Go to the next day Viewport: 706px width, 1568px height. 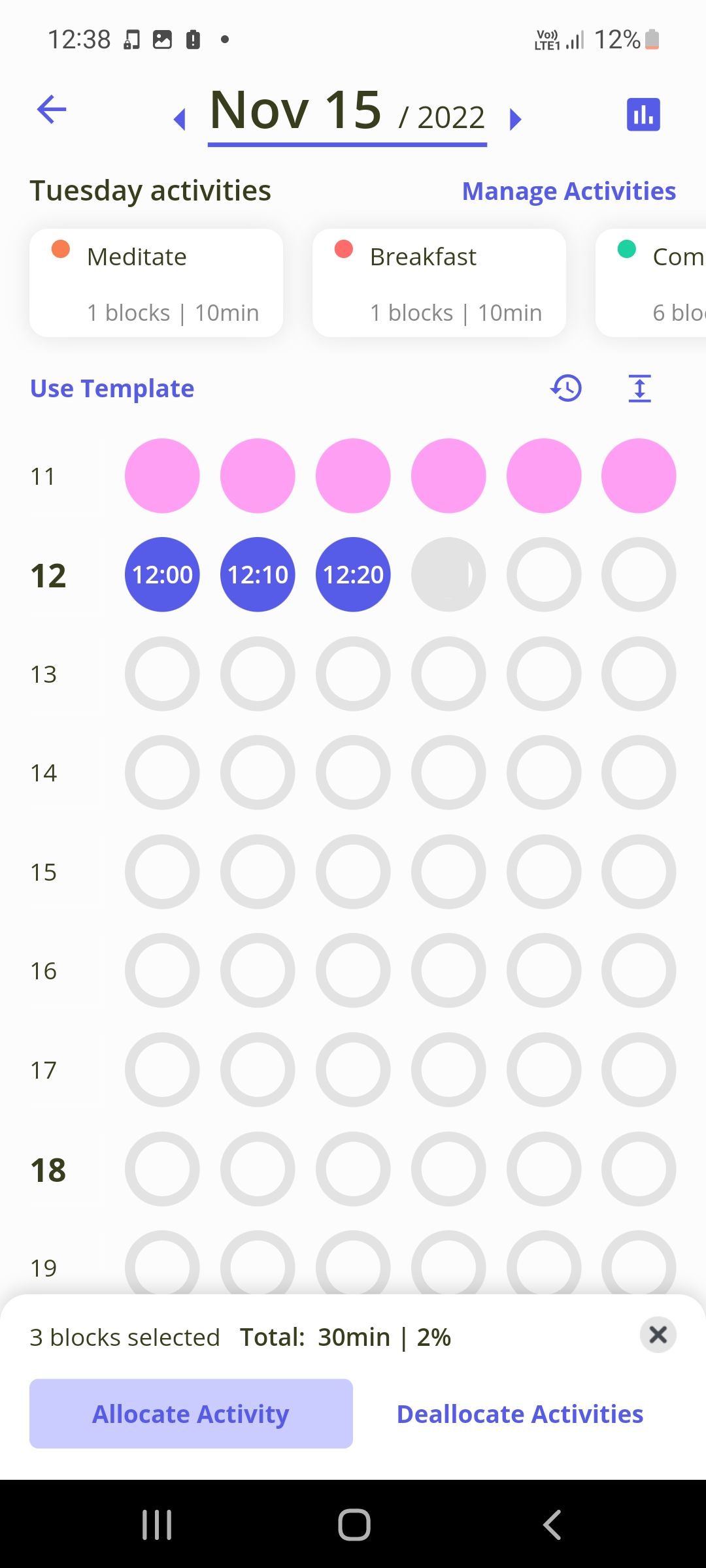coord(515,120)
